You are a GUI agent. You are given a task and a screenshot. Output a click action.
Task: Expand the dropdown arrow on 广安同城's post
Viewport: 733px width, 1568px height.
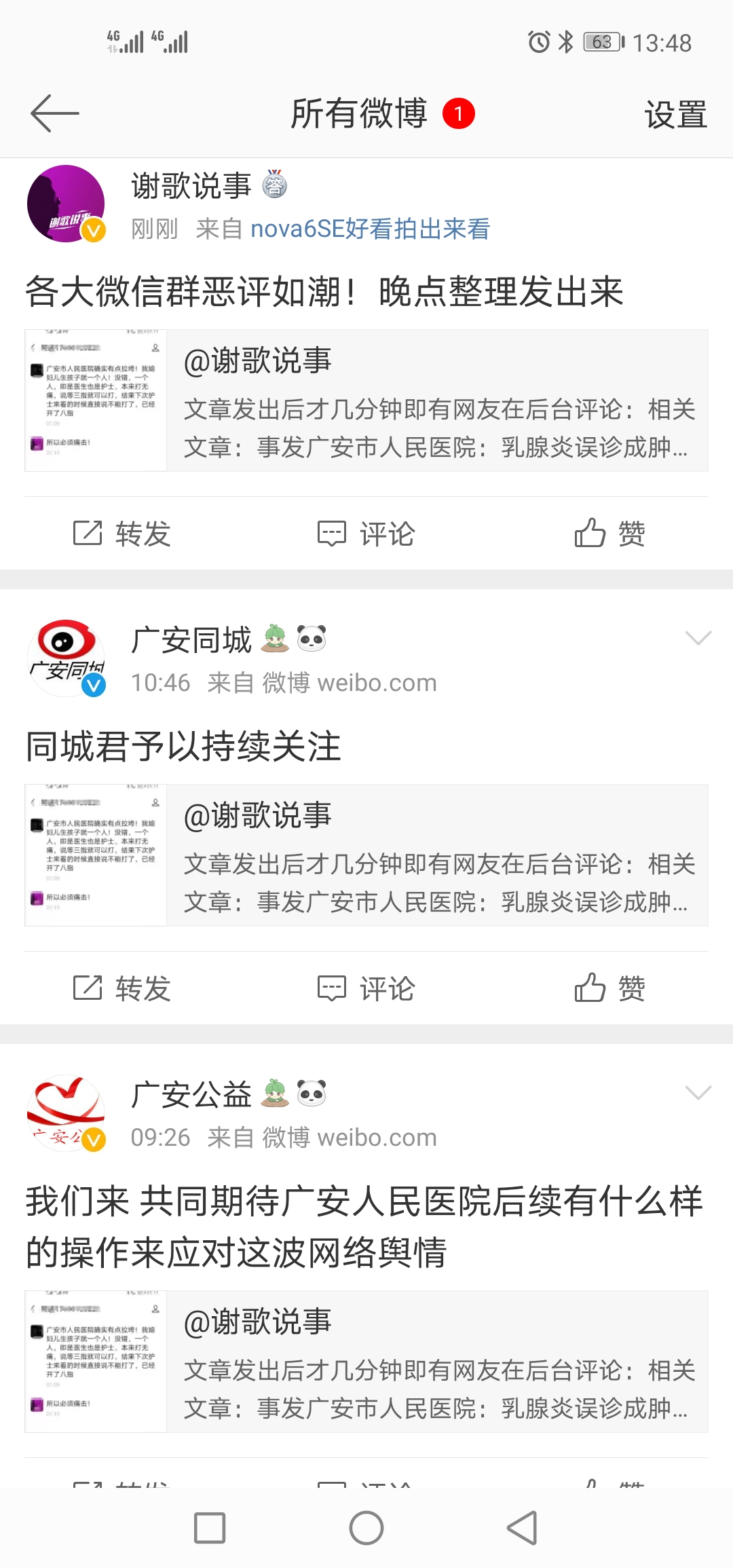(698, 637)
